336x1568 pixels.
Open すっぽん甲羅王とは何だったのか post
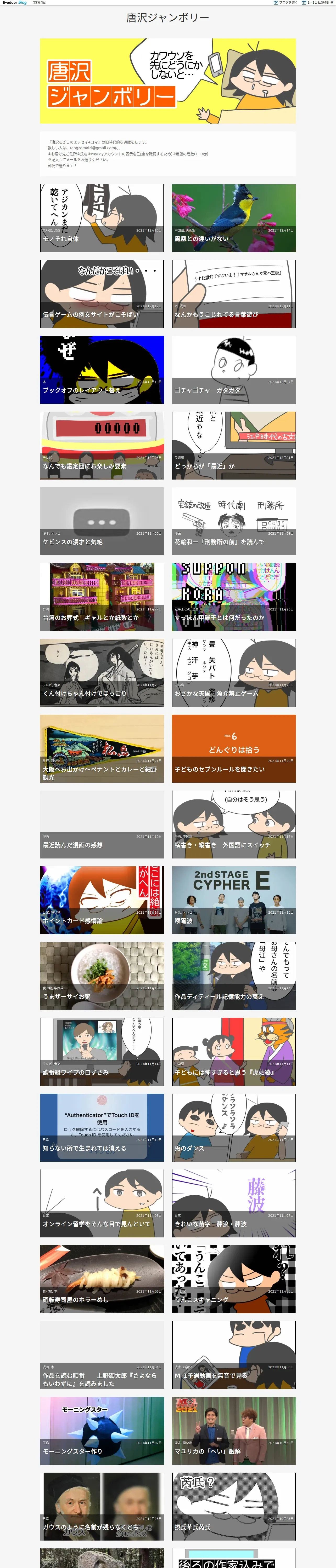(234, 597)
